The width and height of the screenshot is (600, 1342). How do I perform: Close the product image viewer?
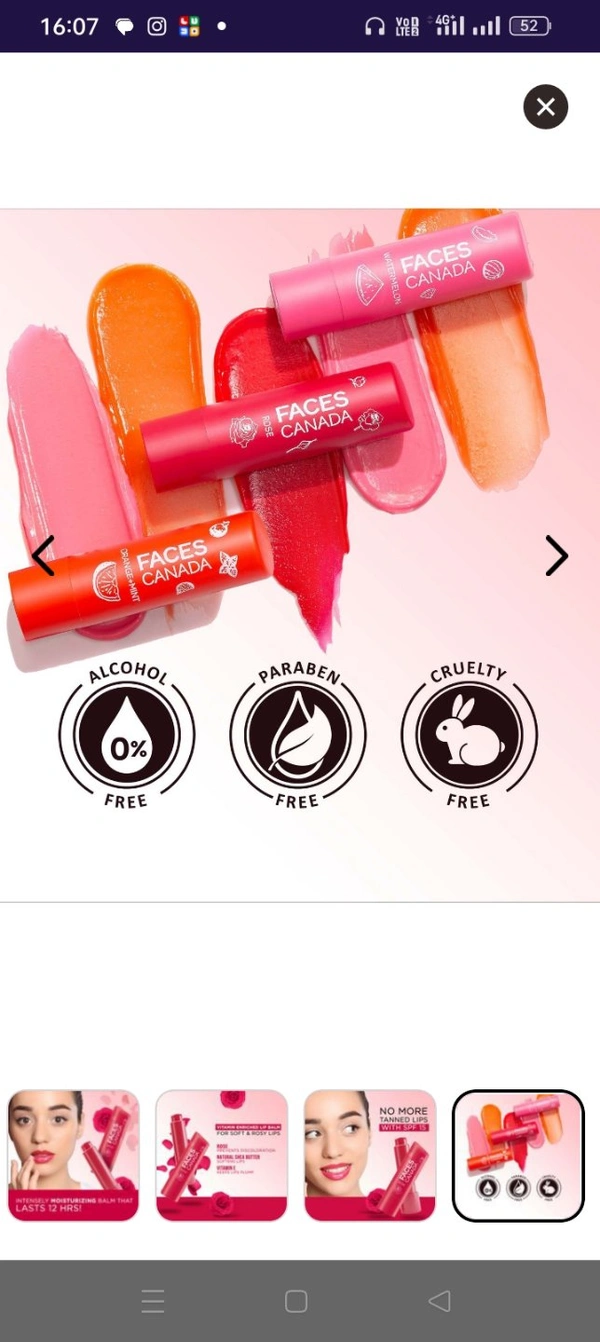[545, 107]
